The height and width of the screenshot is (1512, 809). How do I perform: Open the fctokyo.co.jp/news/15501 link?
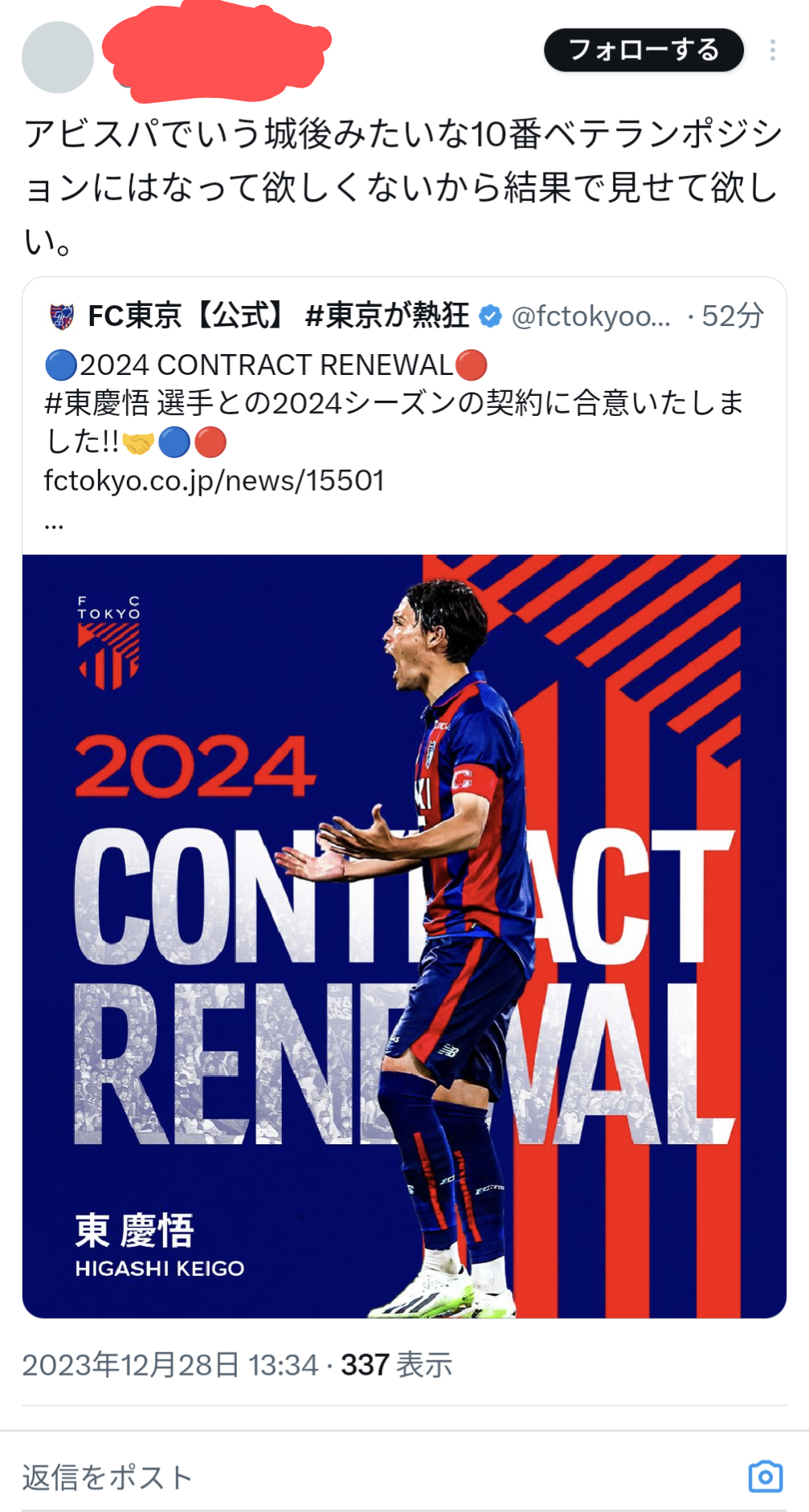214,480
